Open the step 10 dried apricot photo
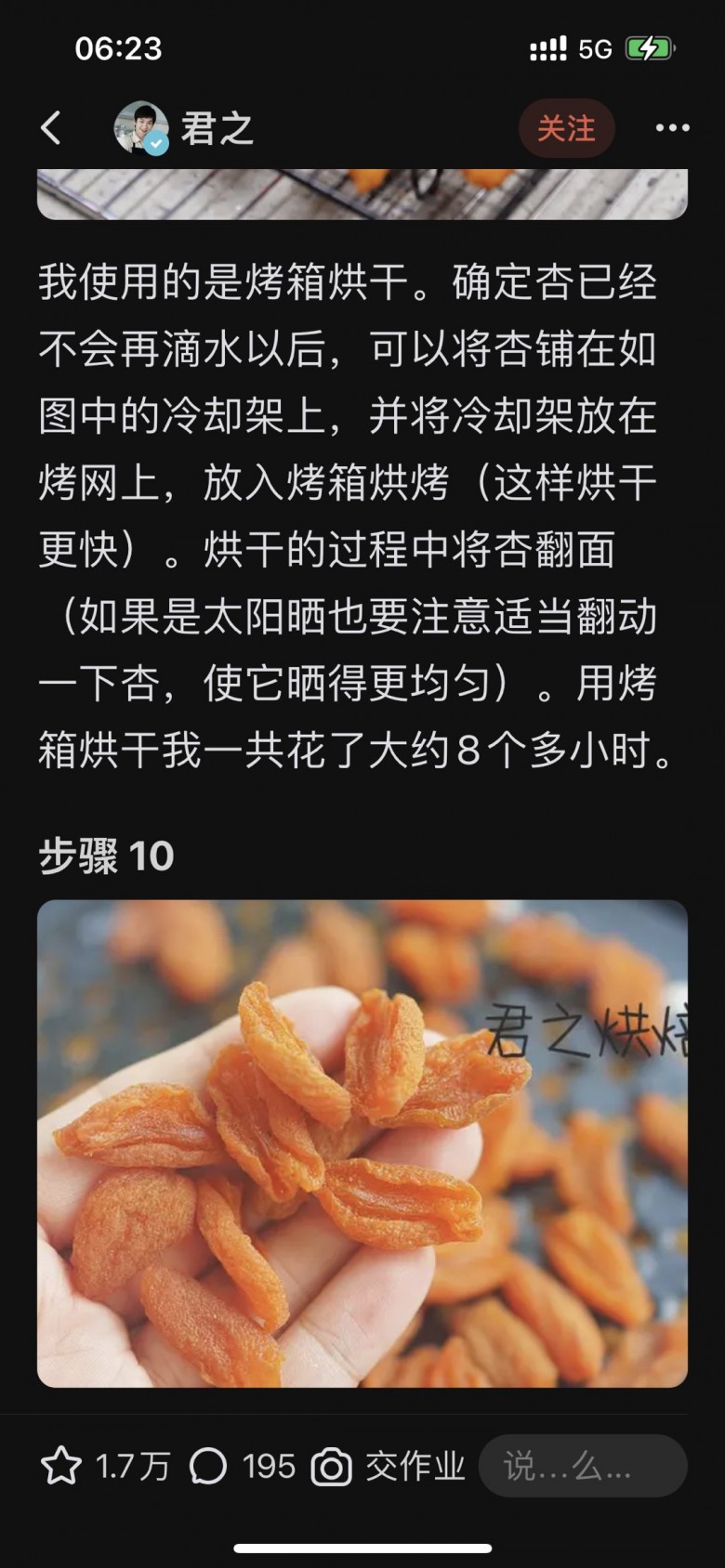This screenshot has height=1568, width=725. coord(362,1143)
